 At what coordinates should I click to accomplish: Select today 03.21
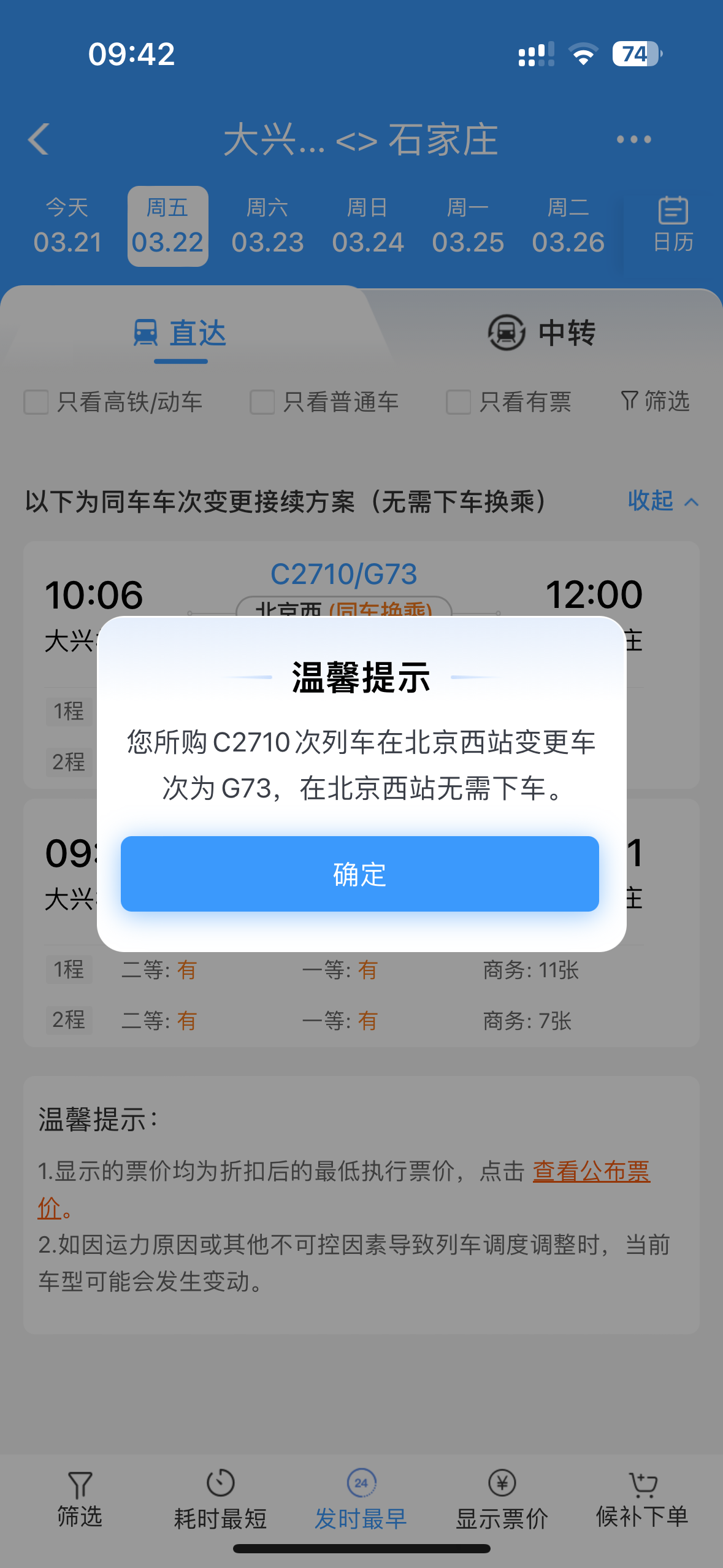coord(67,226)
